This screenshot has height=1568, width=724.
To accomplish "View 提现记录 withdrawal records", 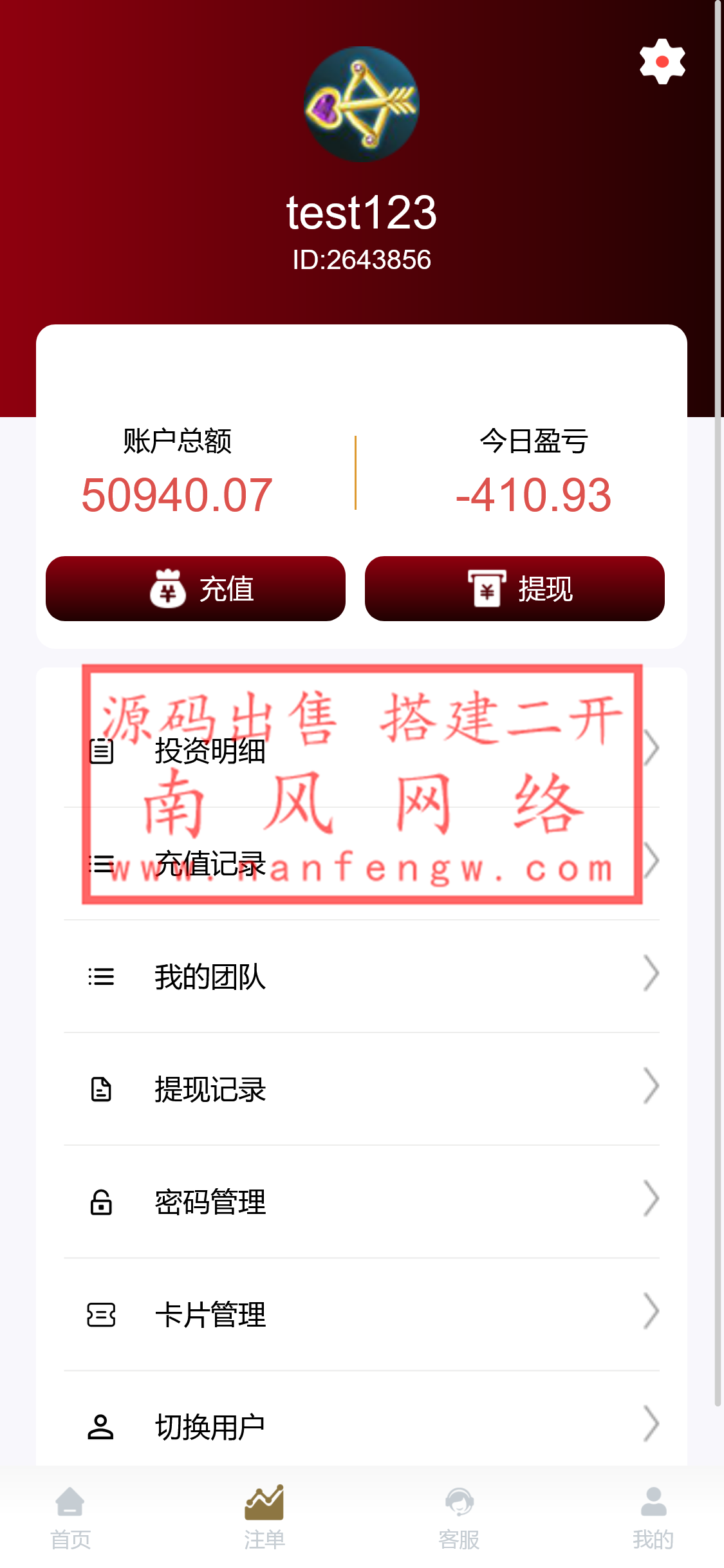I will [x=362, y=1089].
